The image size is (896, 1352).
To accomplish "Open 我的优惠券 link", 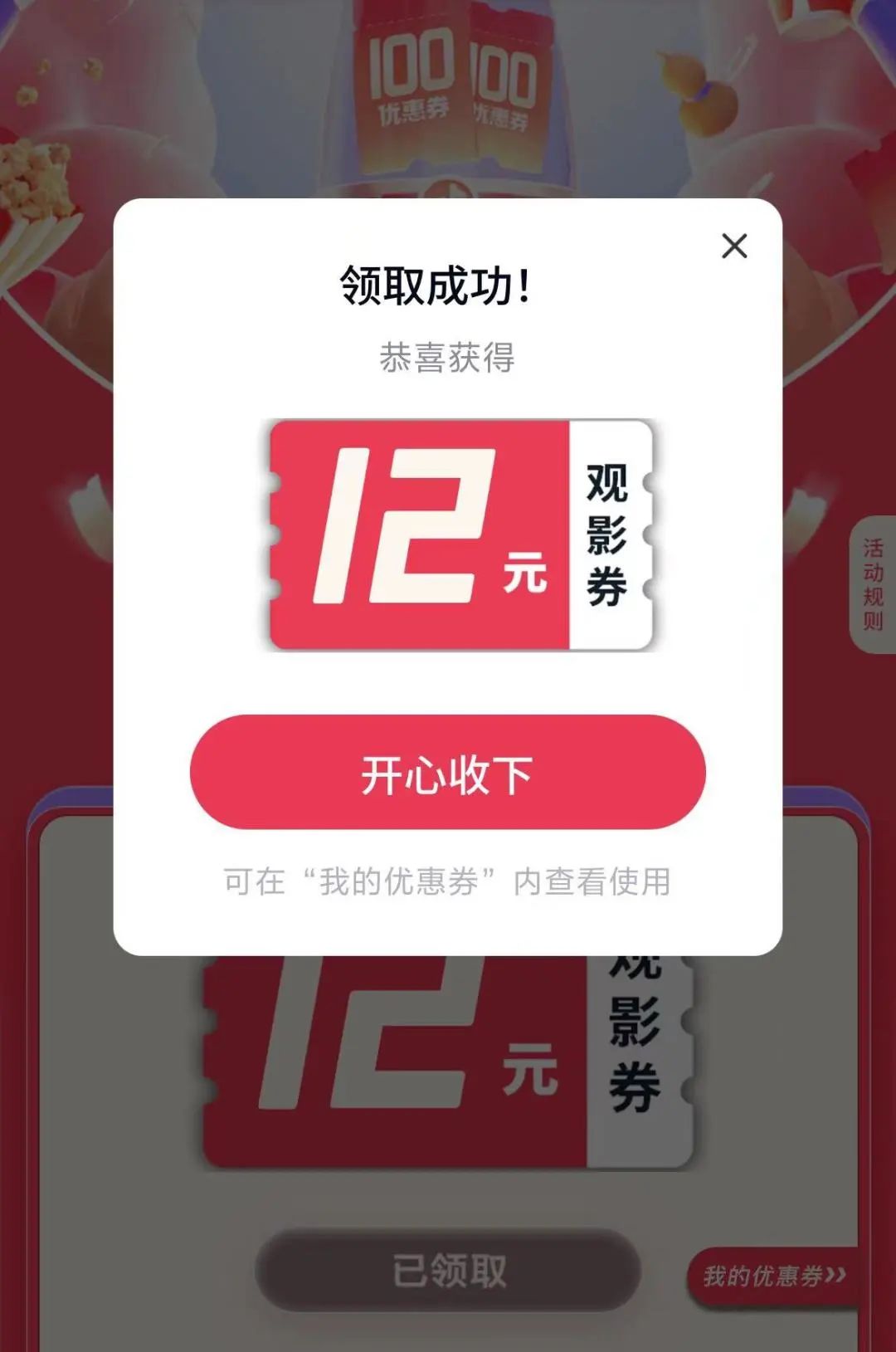I will pyautogui.click(x=772, y=1276).
